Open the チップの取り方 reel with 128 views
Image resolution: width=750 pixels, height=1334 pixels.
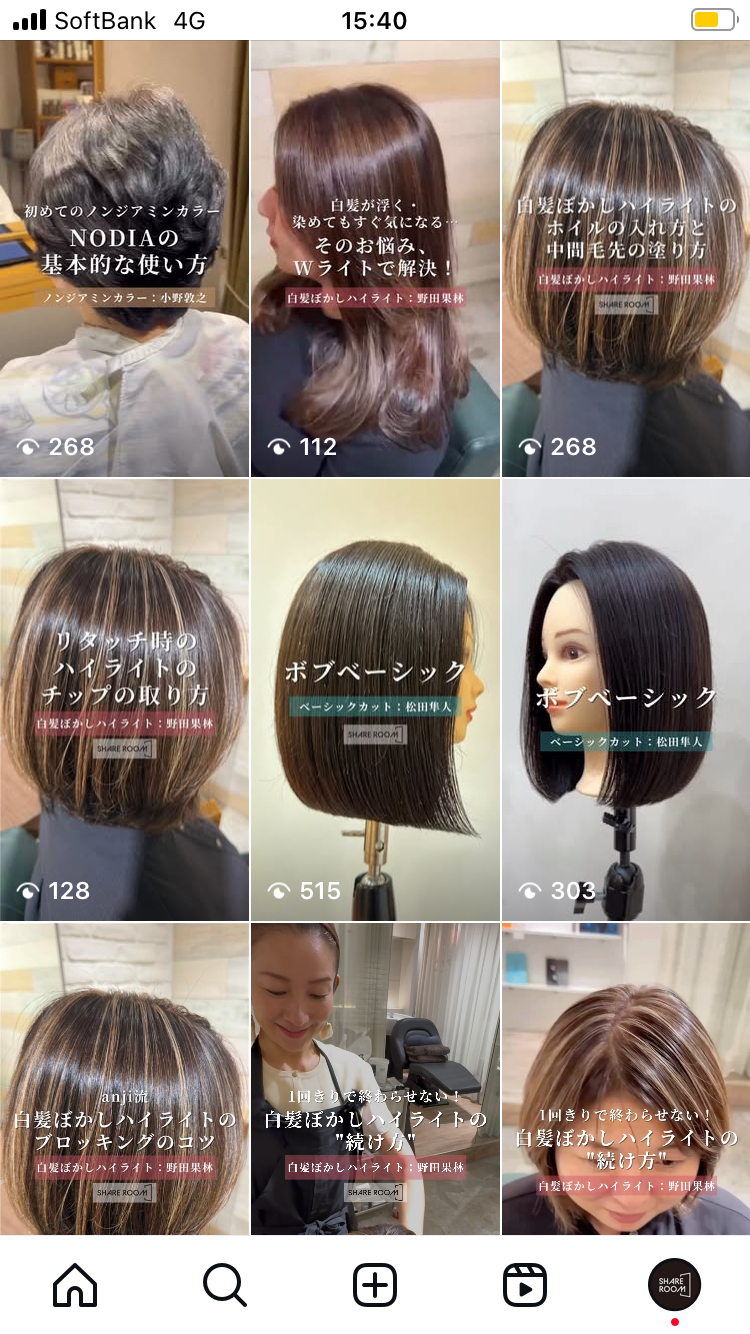click(124, 700)
